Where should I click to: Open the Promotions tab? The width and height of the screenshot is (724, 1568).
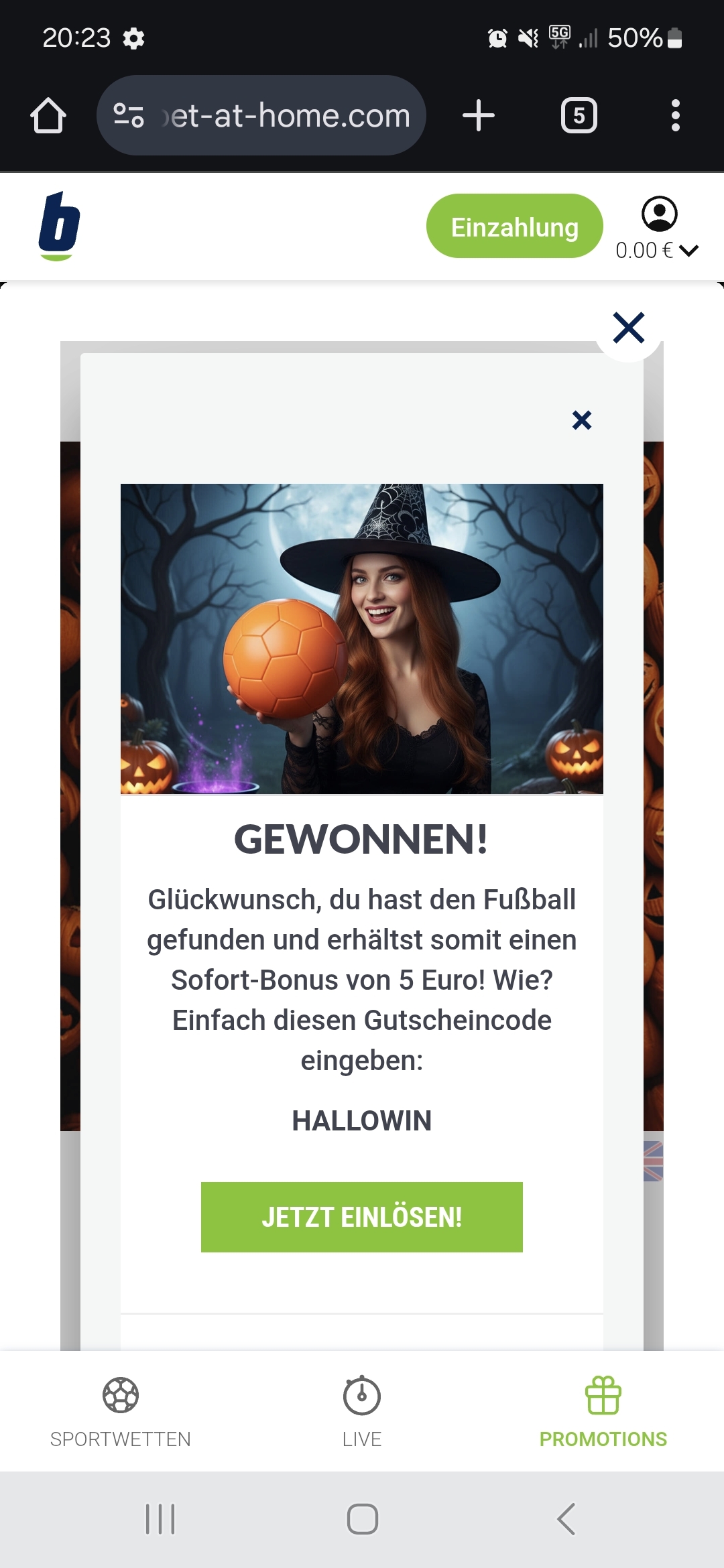coord(603,1411)
